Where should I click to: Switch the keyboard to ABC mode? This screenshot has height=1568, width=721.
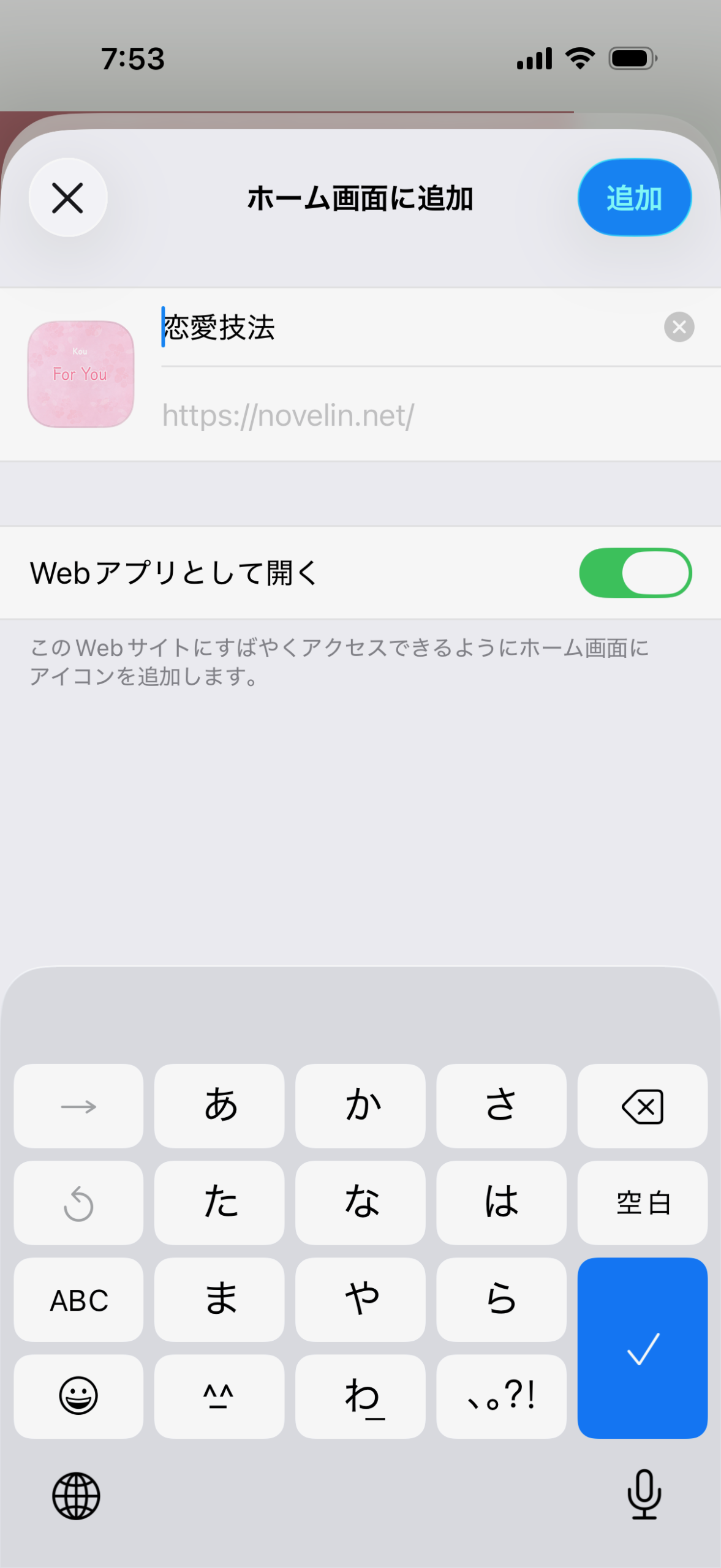click(x=78, y=1300)
